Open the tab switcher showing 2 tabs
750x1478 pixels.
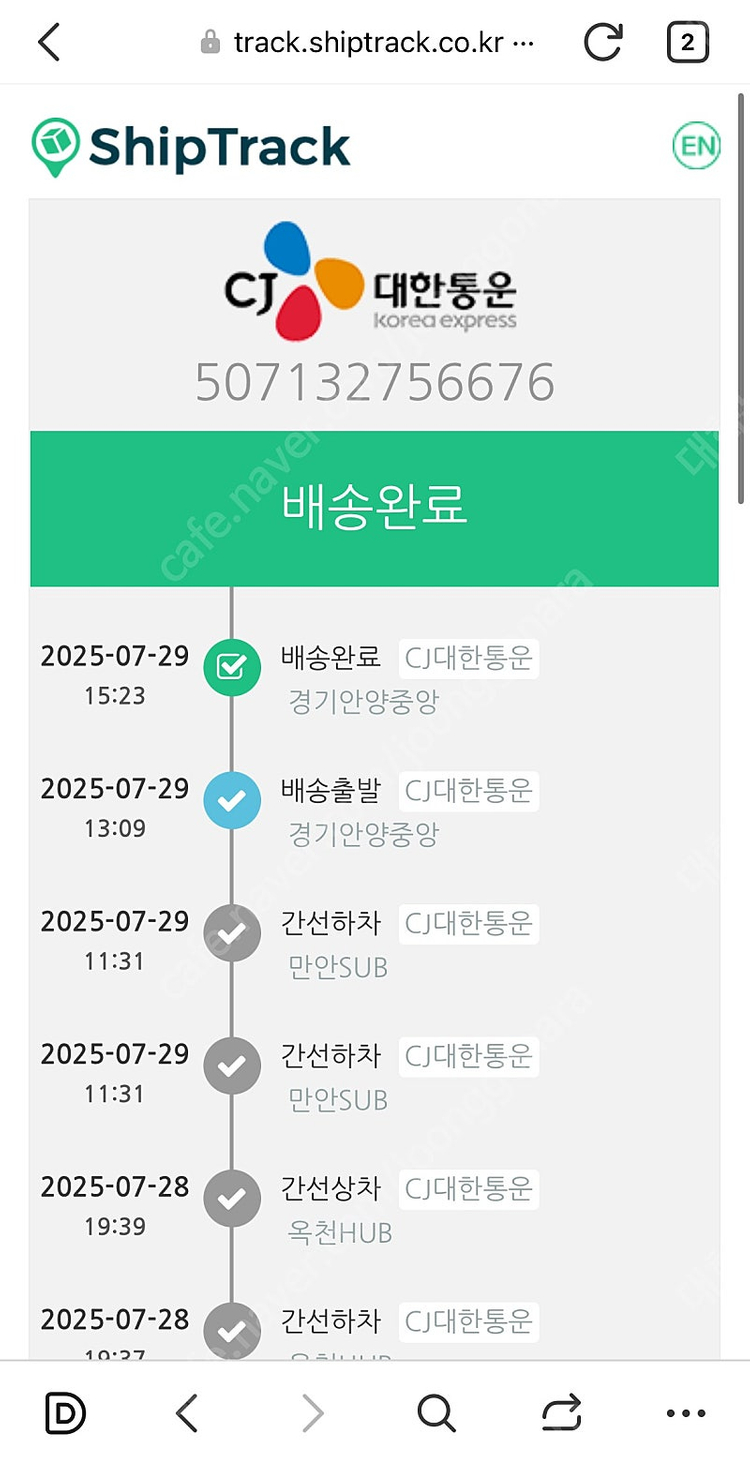pyautogui.click(x=687, y=42)
